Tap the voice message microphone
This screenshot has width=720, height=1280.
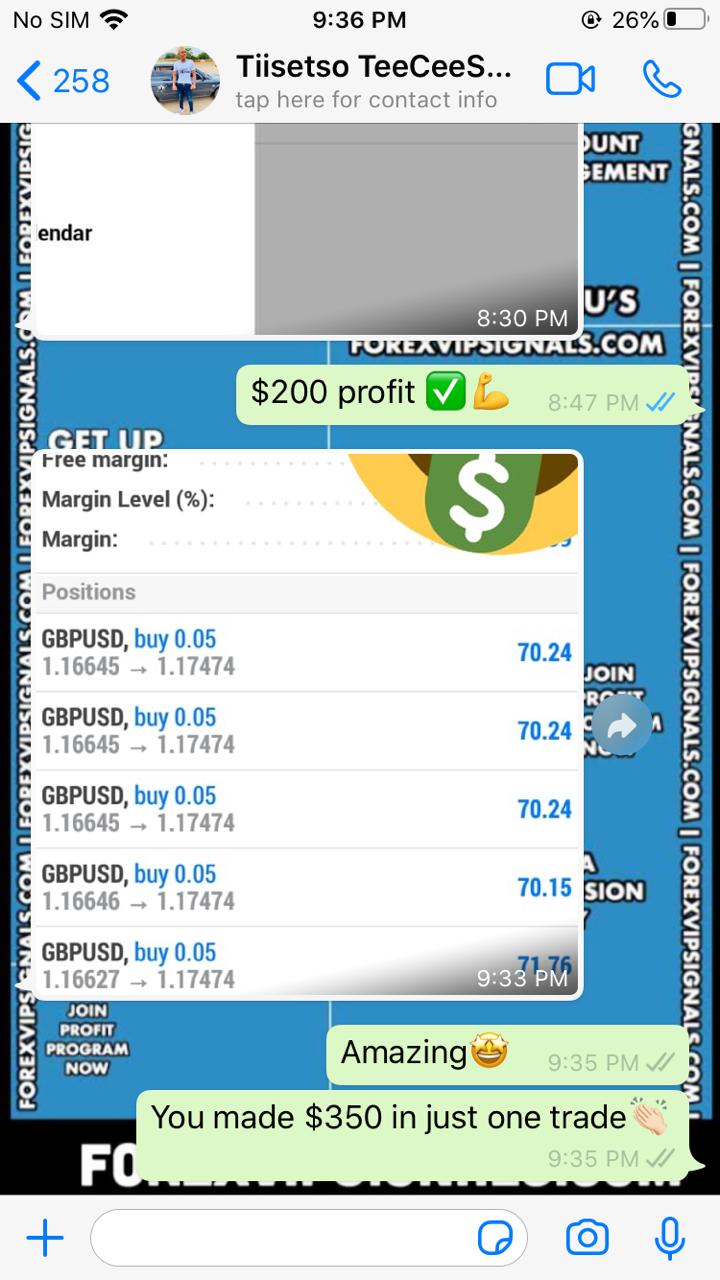[670, 1239]
